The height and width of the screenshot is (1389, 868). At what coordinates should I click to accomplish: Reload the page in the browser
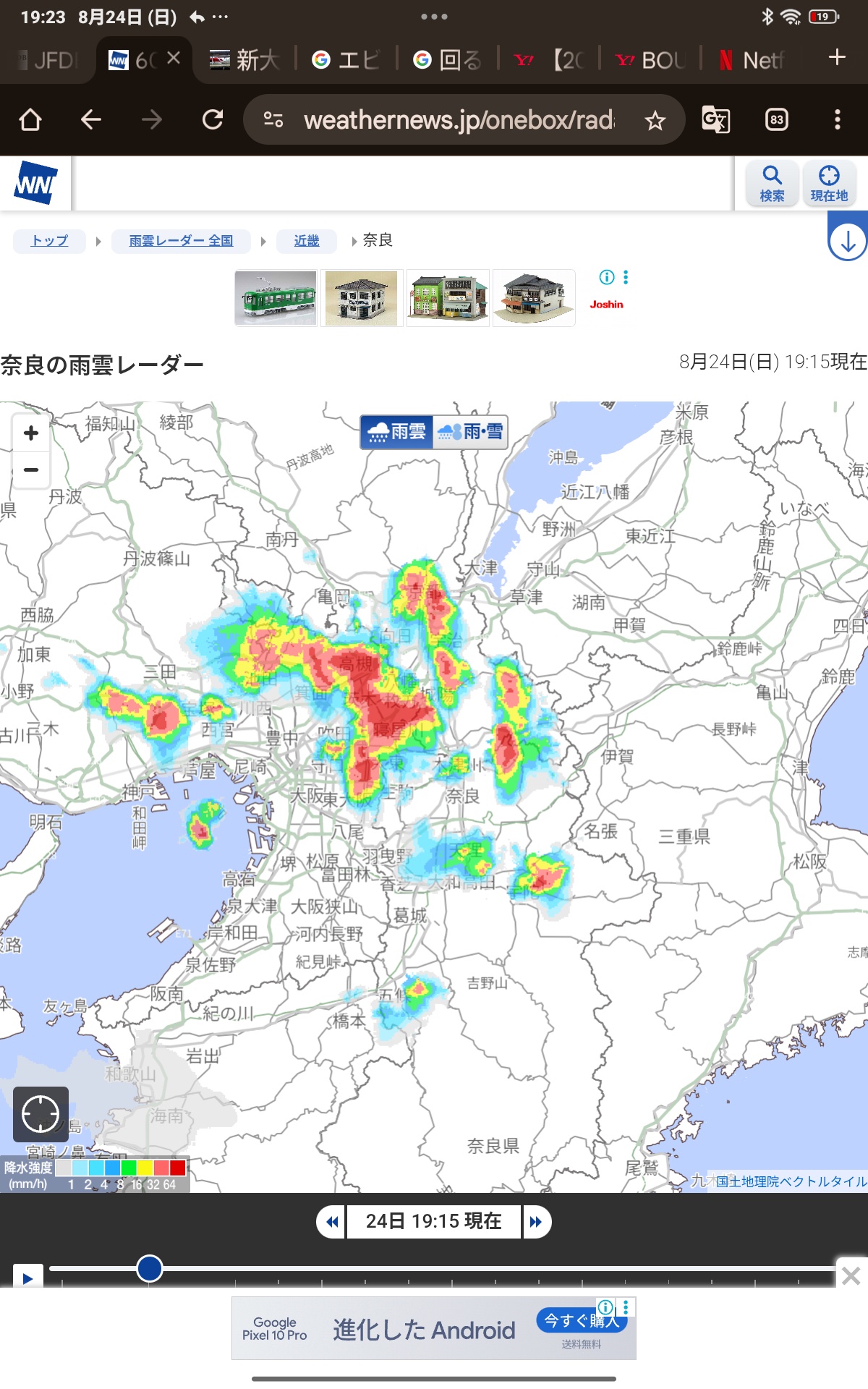(x=213, y=119)
